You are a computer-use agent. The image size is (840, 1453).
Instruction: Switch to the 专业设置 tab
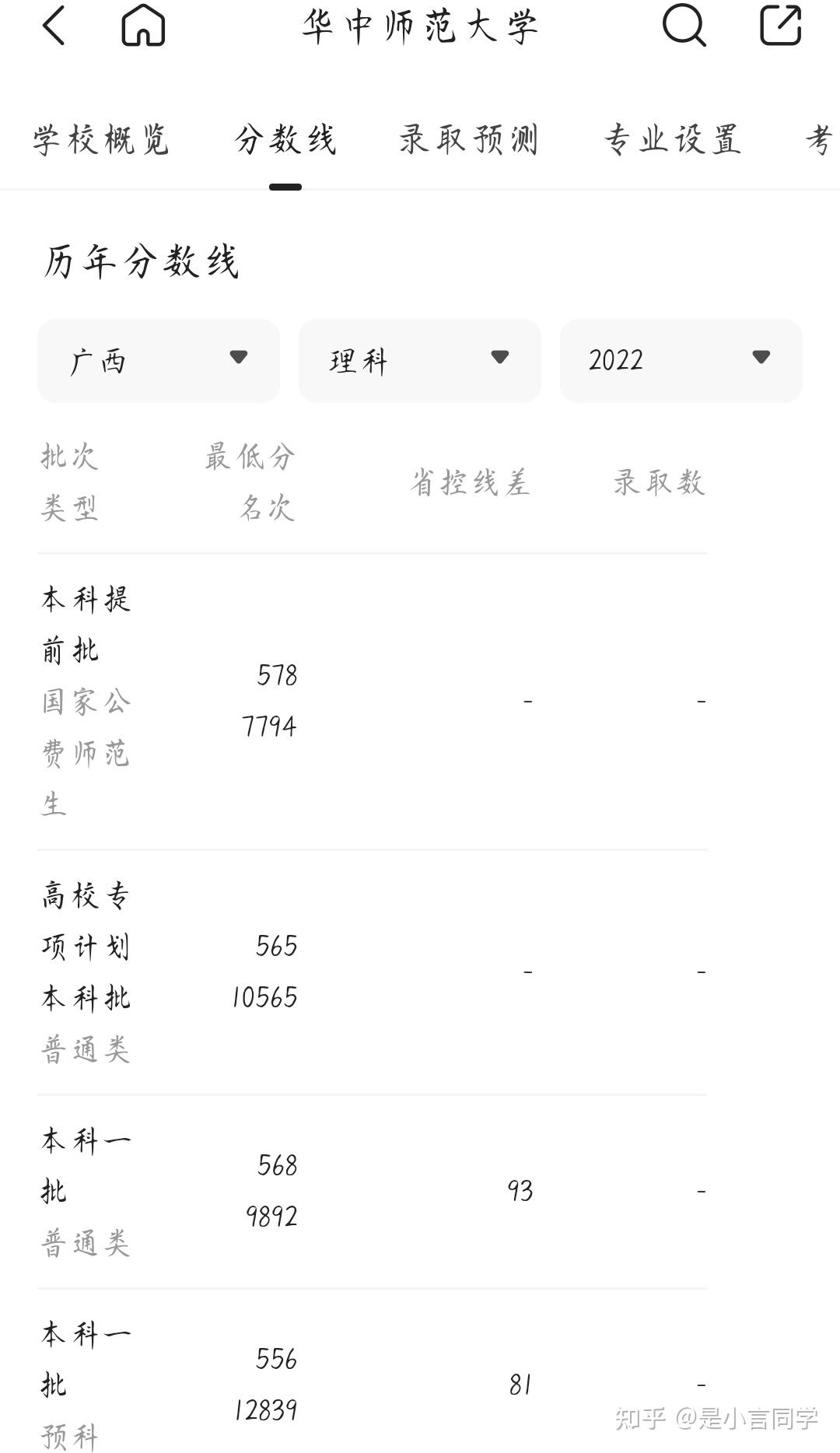click(674, 141)
